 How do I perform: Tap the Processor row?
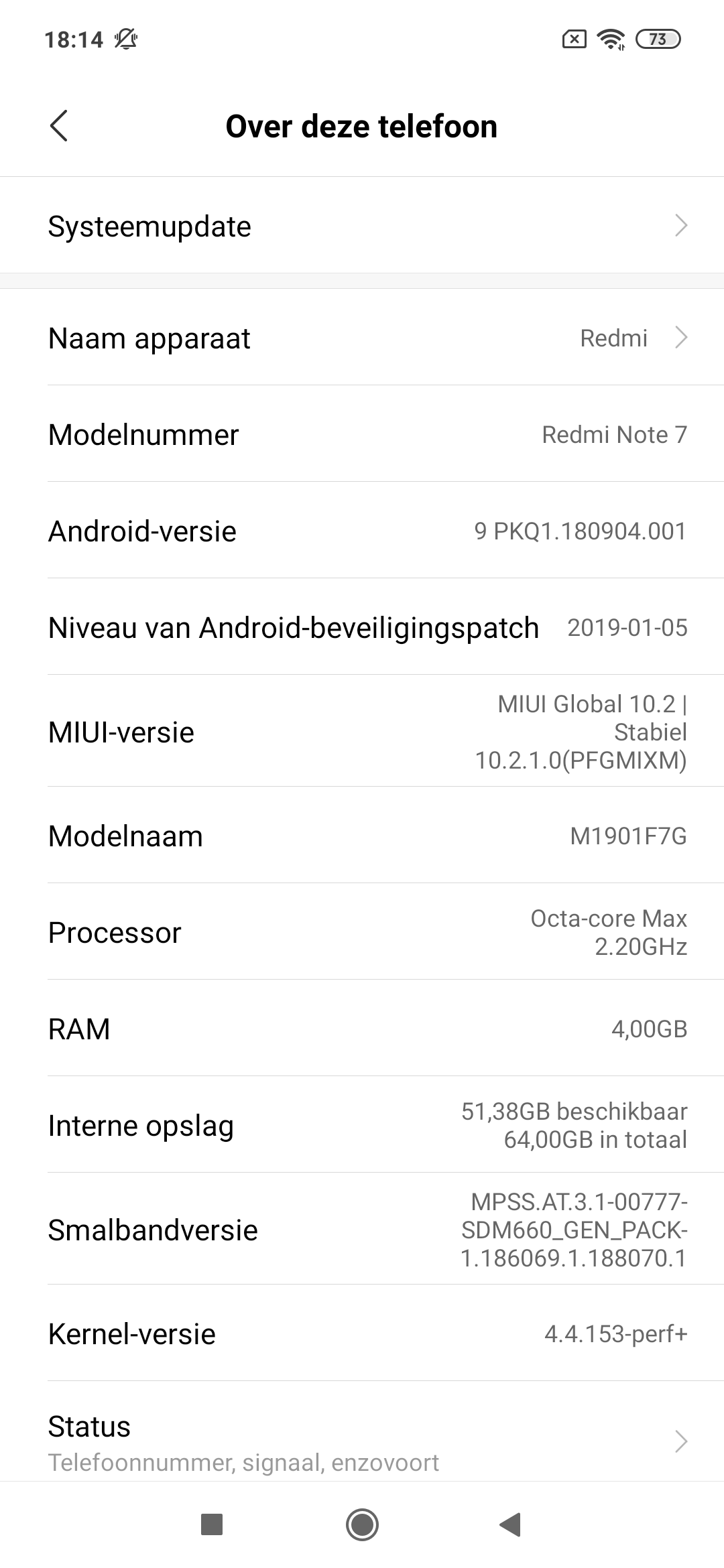click(x=362, y=932)
